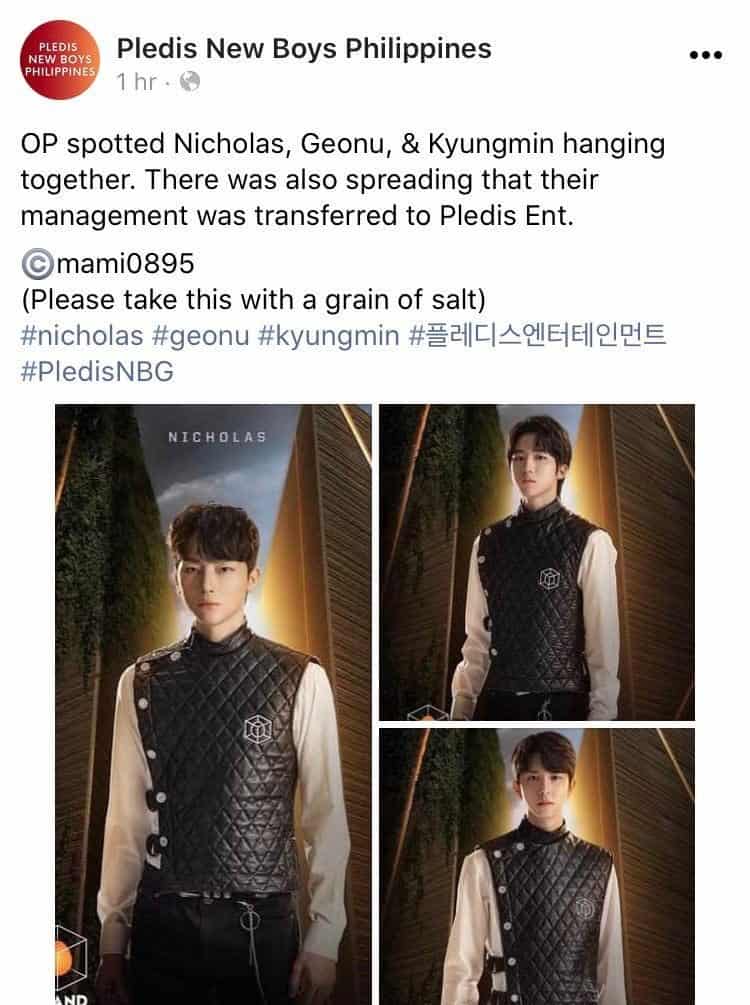Screen dimensions: 750x1005
Task: Open the #PledisNBG hashtag
Action: pyautogui.click(x=97, y=372)
